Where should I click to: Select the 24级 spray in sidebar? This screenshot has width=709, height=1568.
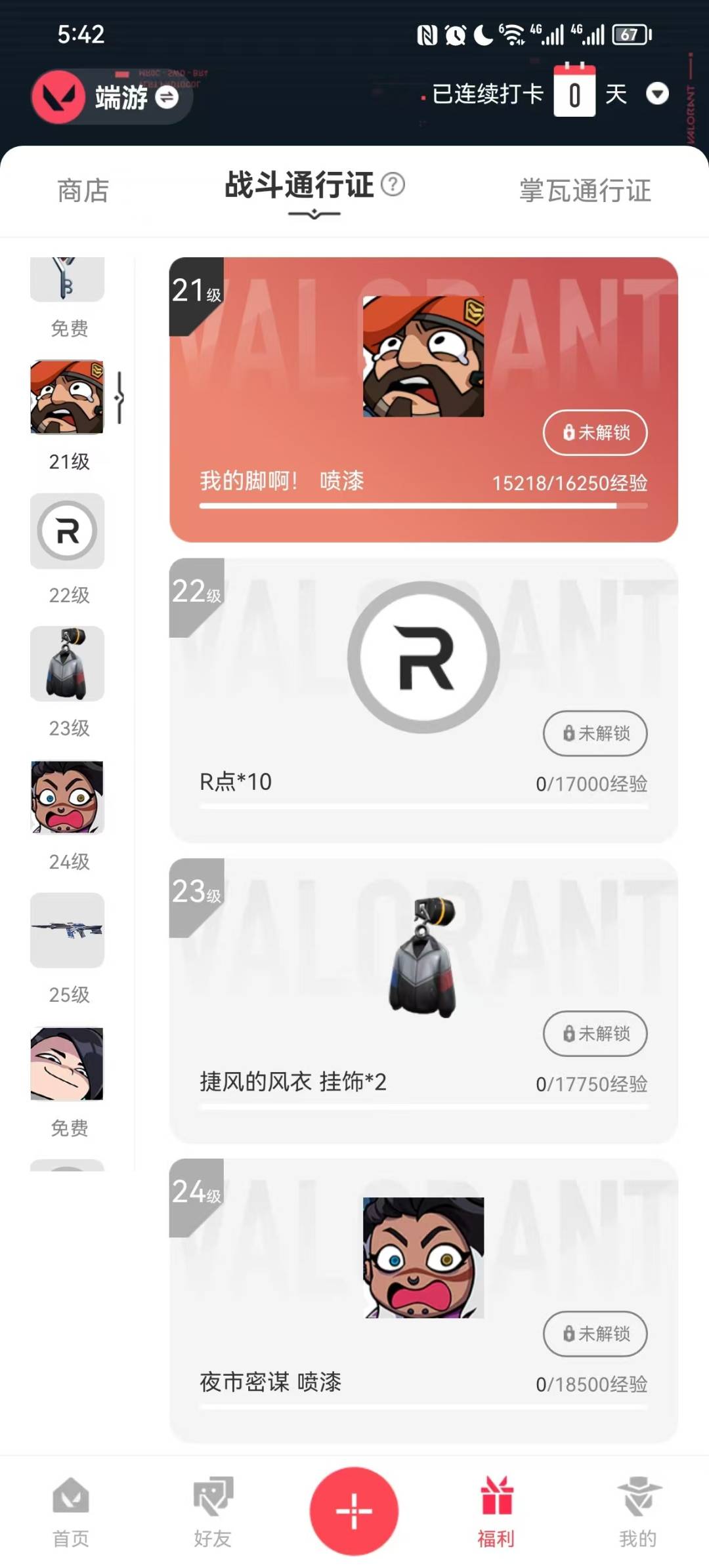tap(68, 797)
